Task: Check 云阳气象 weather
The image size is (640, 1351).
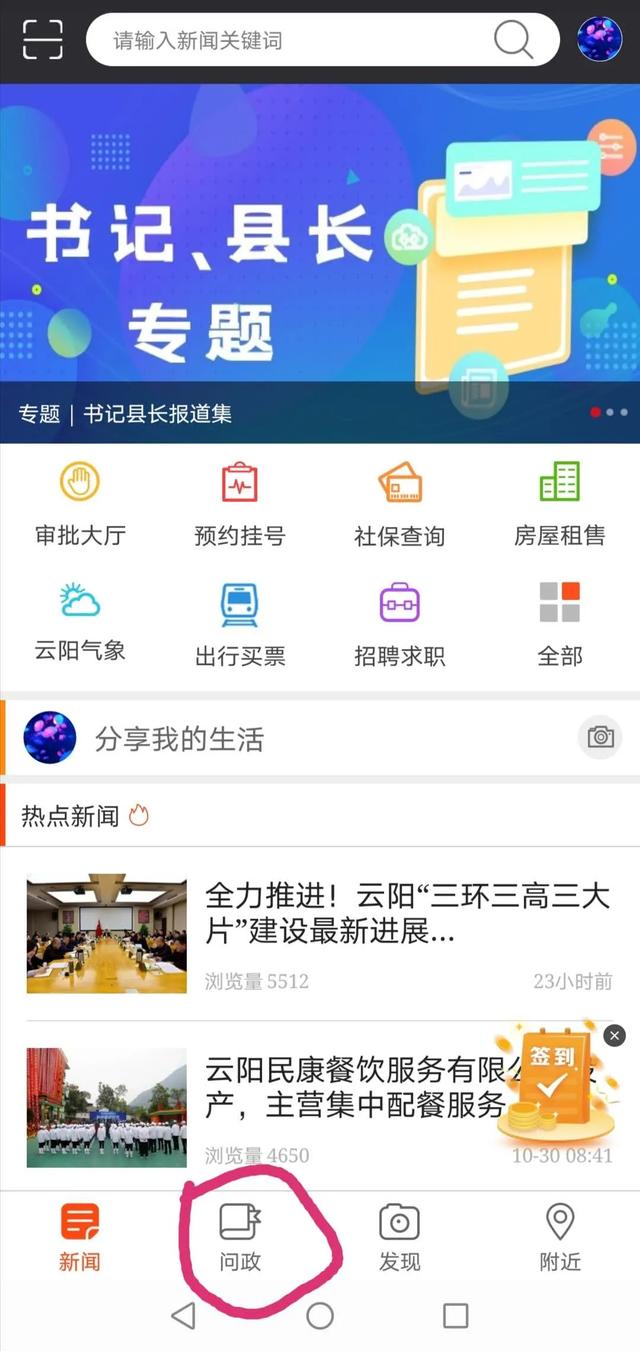Action: (x=80, y=623)
